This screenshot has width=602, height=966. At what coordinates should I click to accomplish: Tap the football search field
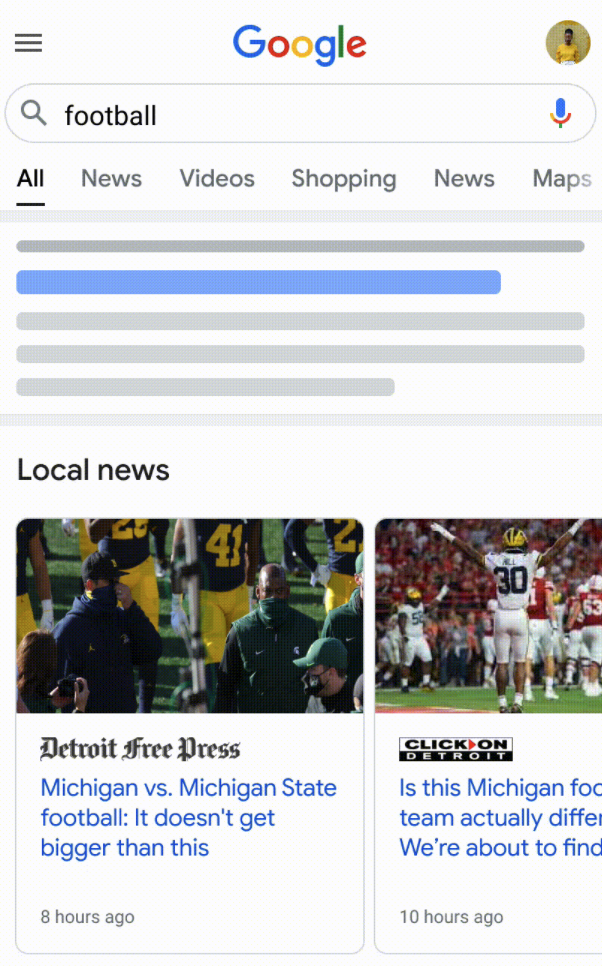click(290, 115)
